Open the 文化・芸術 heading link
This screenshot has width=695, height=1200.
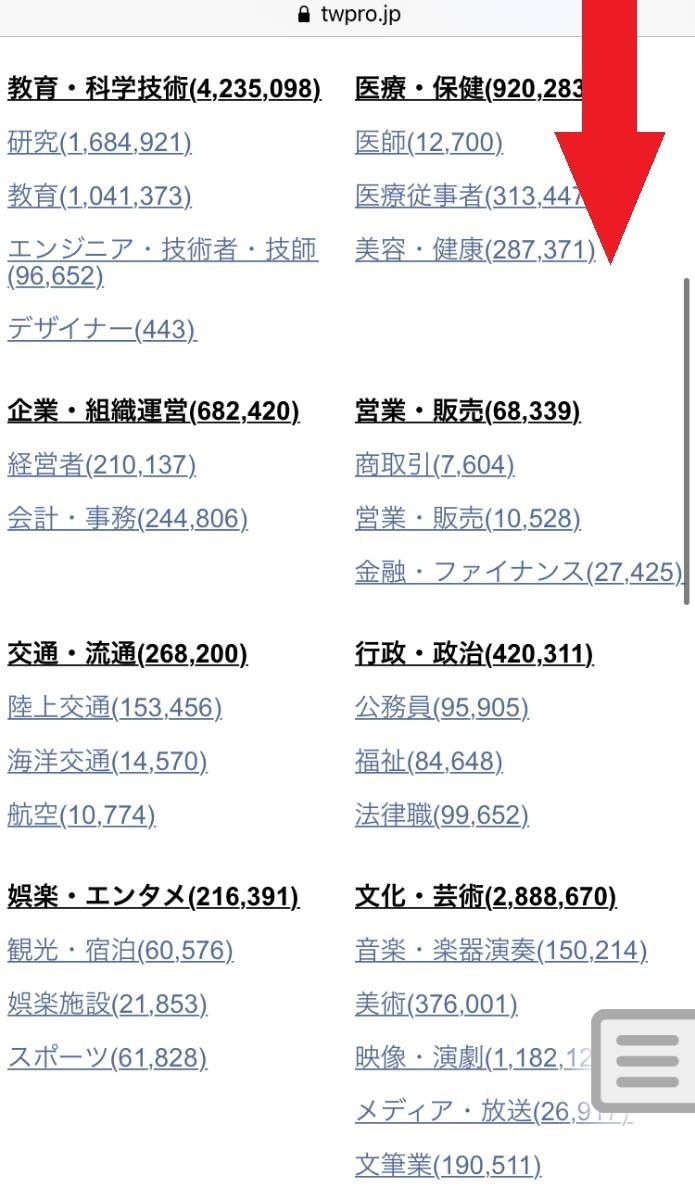click(486, 897)
